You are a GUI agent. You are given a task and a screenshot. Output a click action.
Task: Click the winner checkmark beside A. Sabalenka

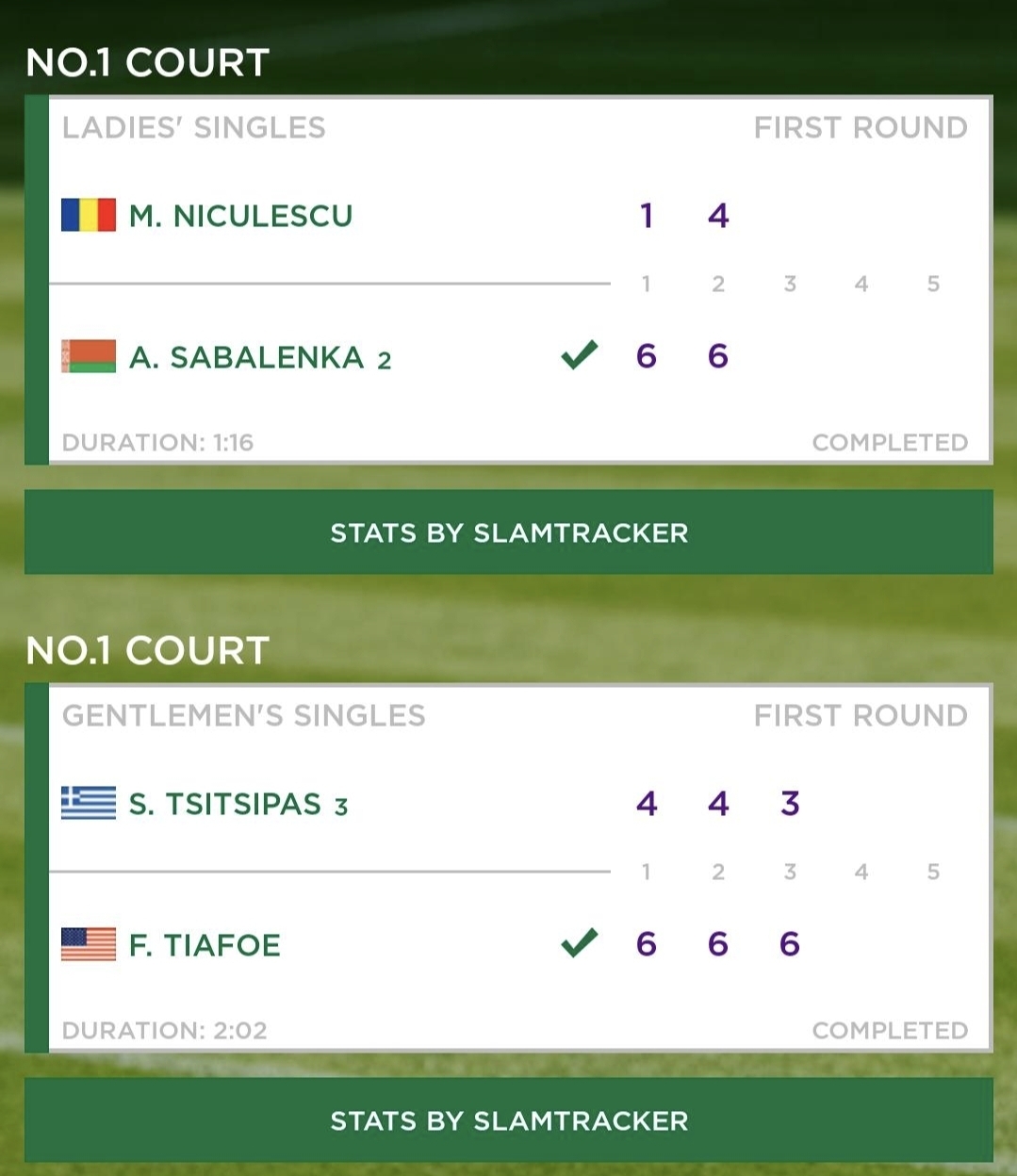(x=578, y=356)
